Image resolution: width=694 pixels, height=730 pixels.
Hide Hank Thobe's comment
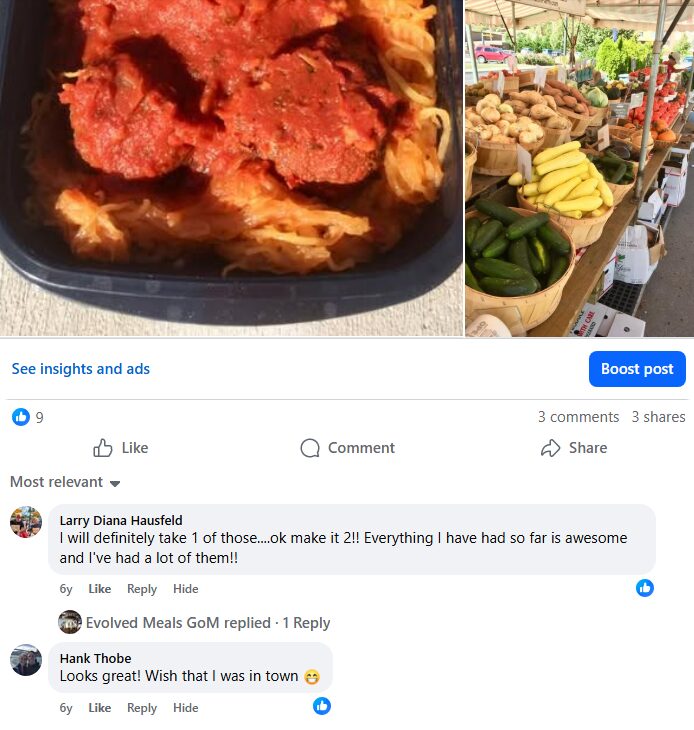click(x=186, y=708)
